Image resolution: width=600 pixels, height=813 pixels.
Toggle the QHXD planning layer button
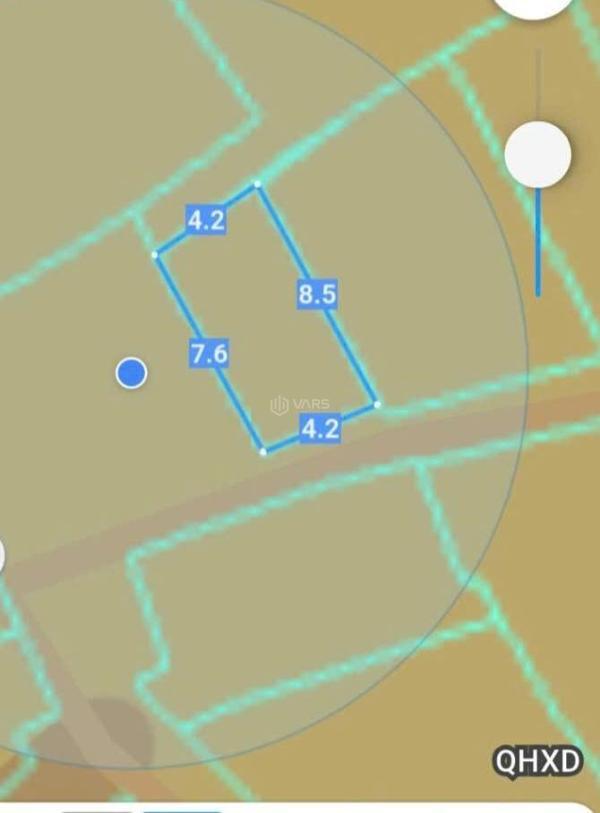pos(537,762)
